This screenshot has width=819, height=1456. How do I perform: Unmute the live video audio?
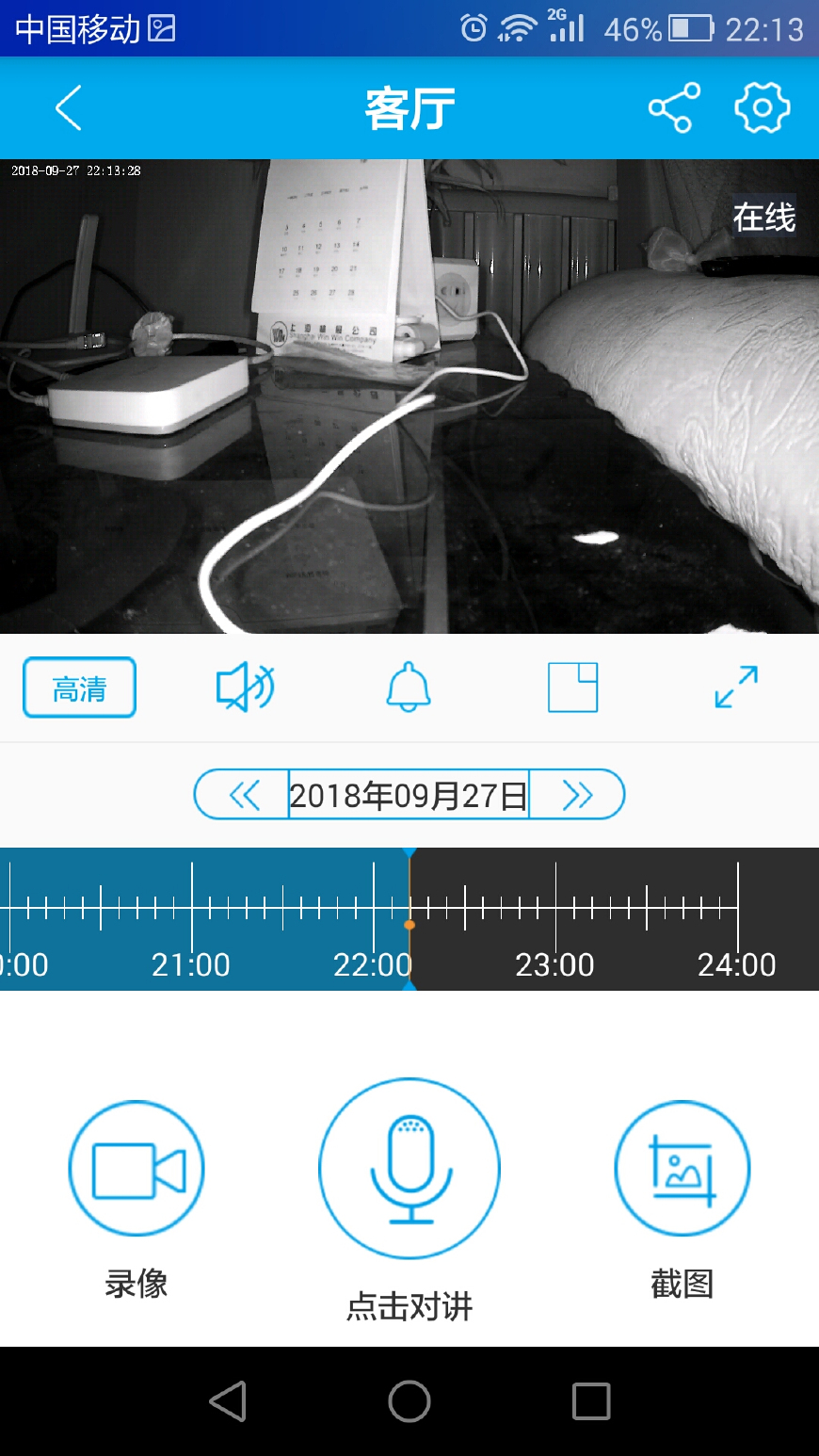(x=244, y=688)
